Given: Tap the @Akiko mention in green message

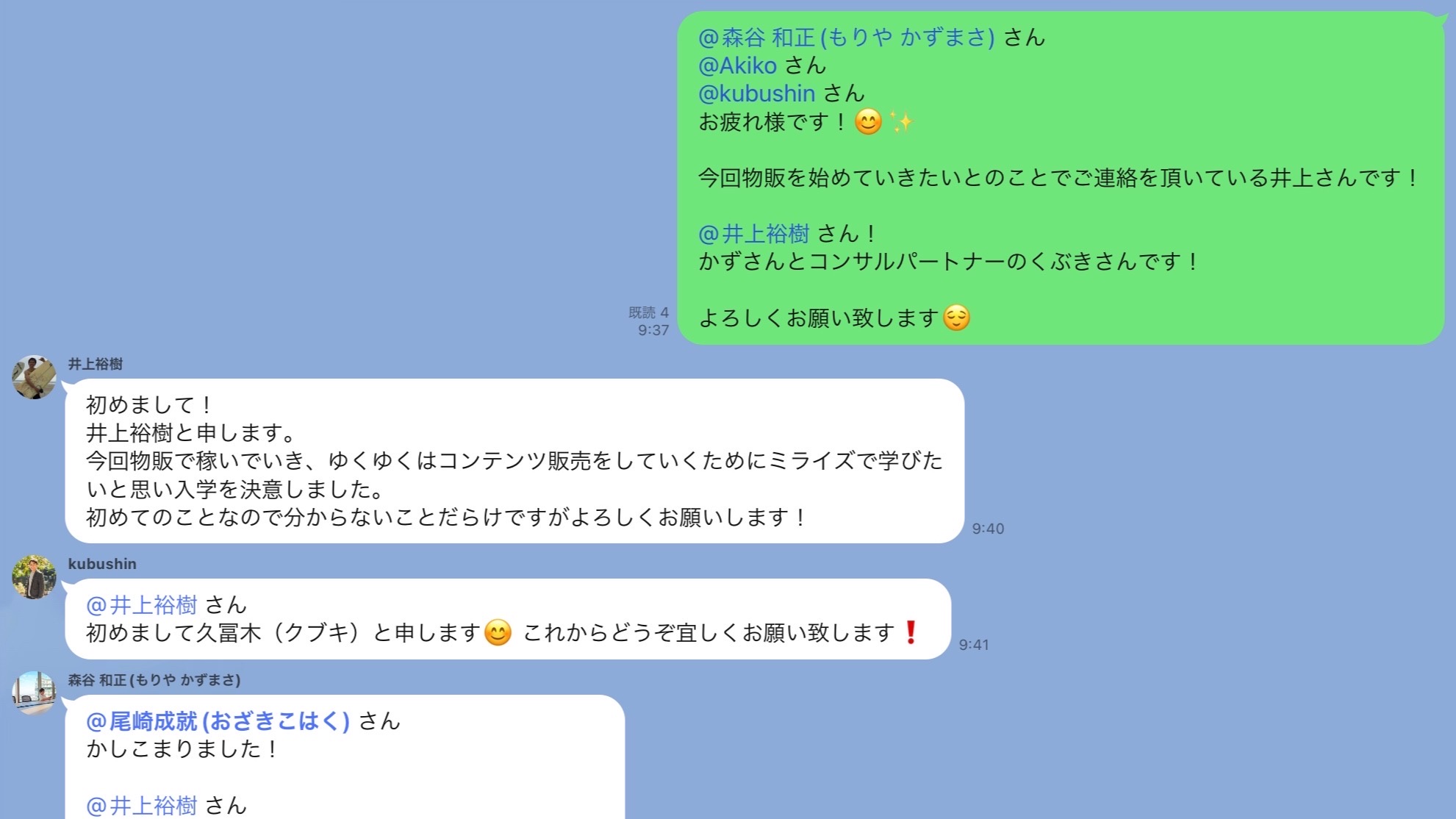Looking at the screenshot, I should (x=737, y=65).
